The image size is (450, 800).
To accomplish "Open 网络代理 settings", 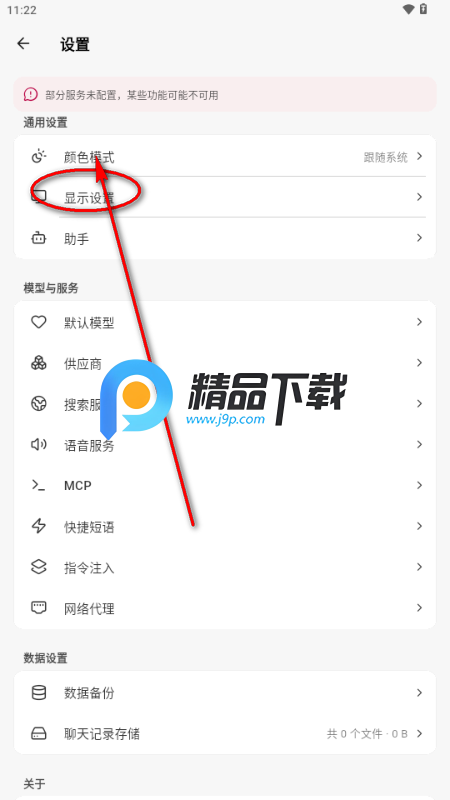I will (225, 608).
